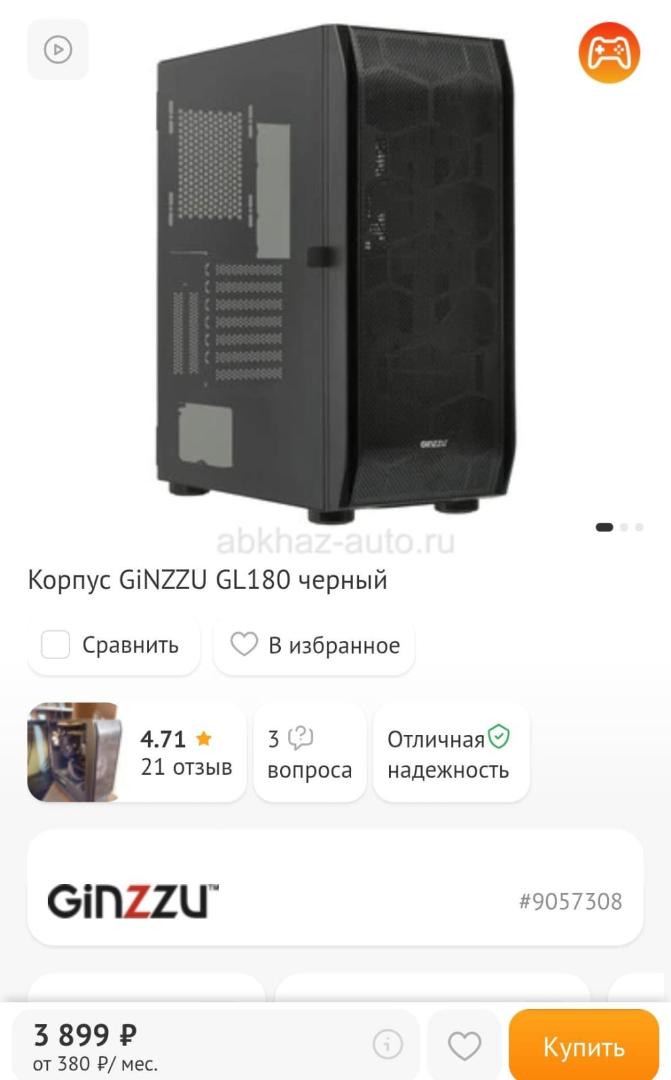Open the orange gamepad icon
The image size is (671, 1080).
click(x=608, y=51)
